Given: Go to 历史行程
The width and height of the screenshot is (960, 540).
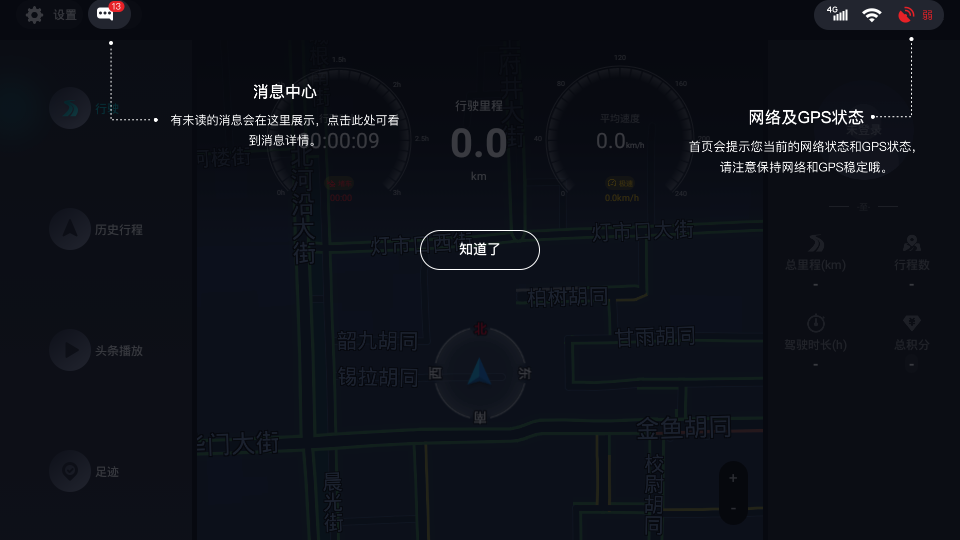Looking at the screenshot, I should point(97,229).
